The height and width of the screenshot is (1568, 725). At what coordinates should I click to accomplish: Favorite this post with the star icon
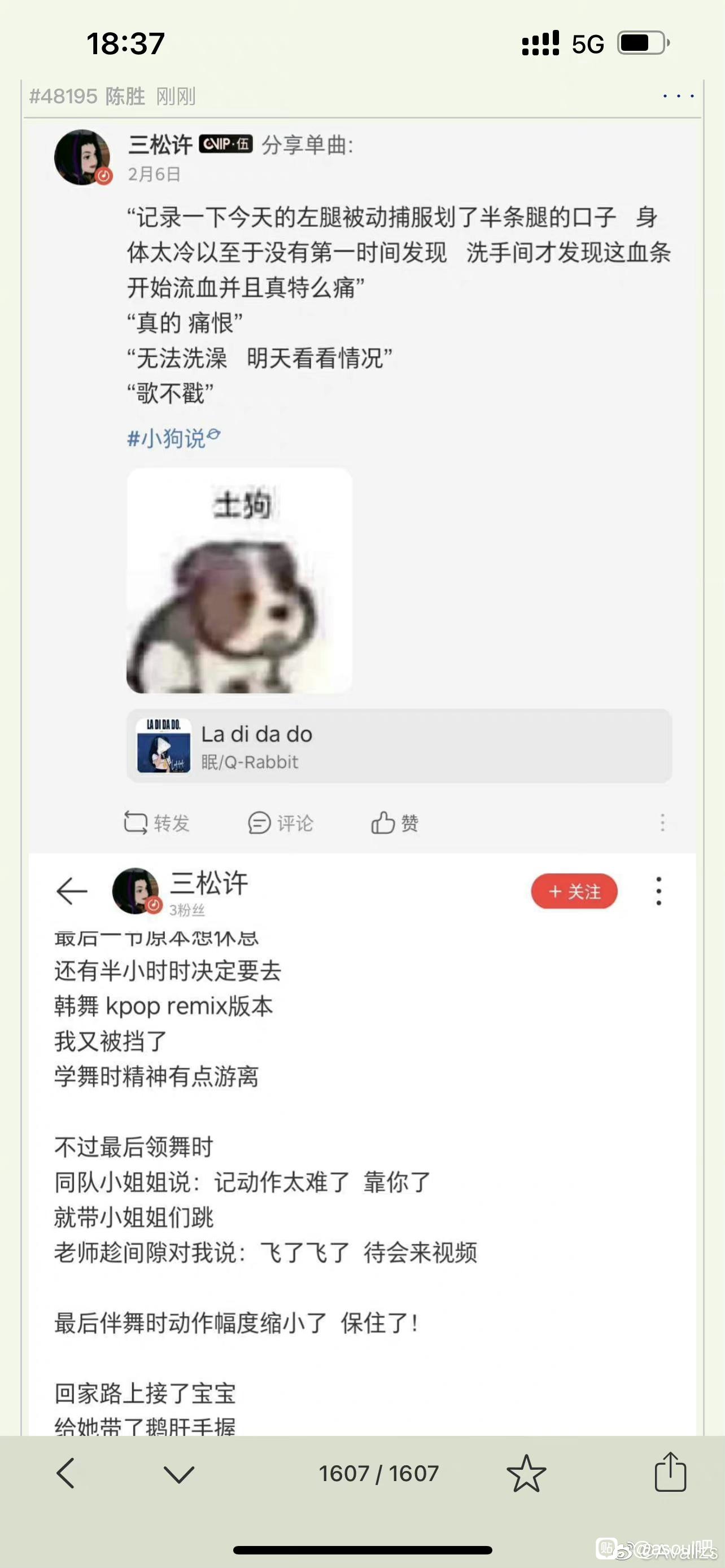click(x=526, y=1473)
